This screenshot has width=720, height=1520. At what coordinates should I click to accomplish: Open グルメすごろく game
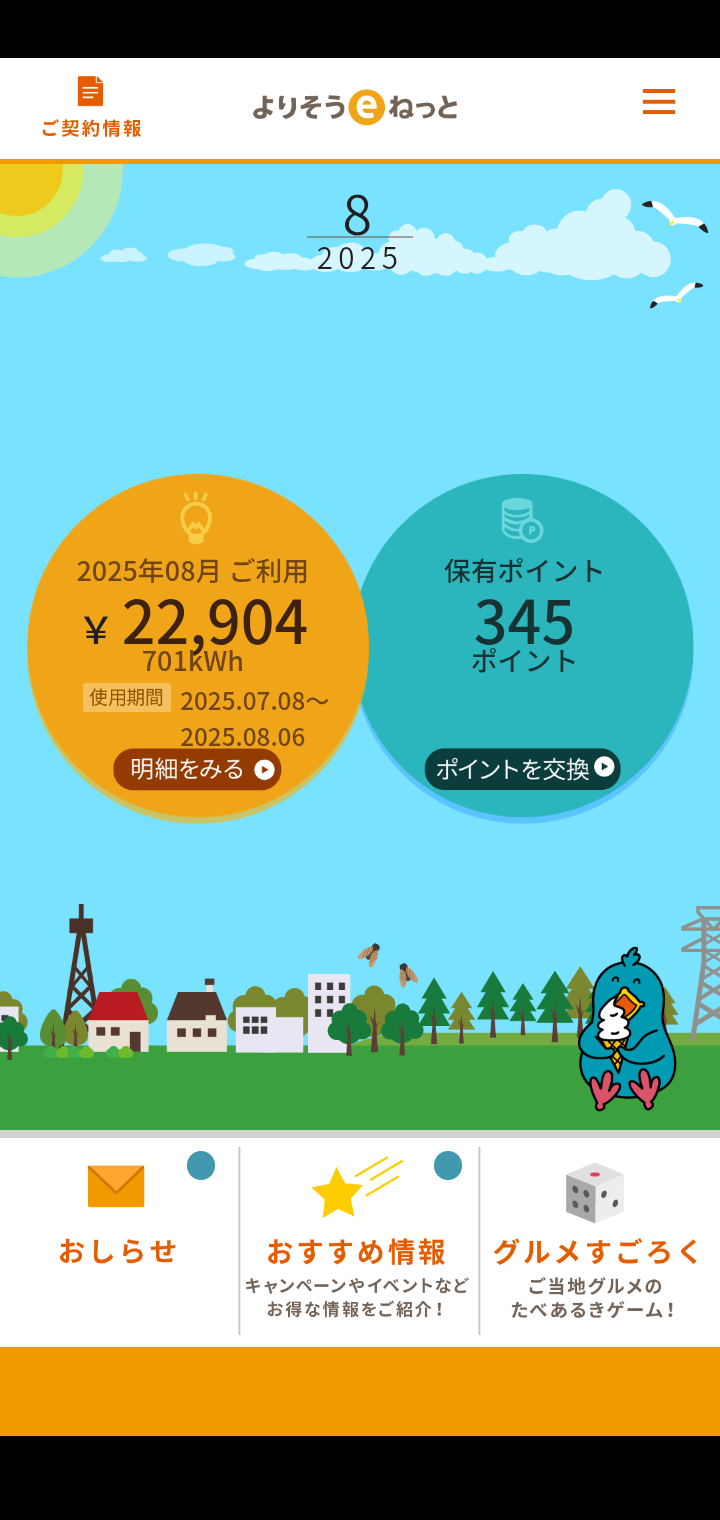point(598,1240)
